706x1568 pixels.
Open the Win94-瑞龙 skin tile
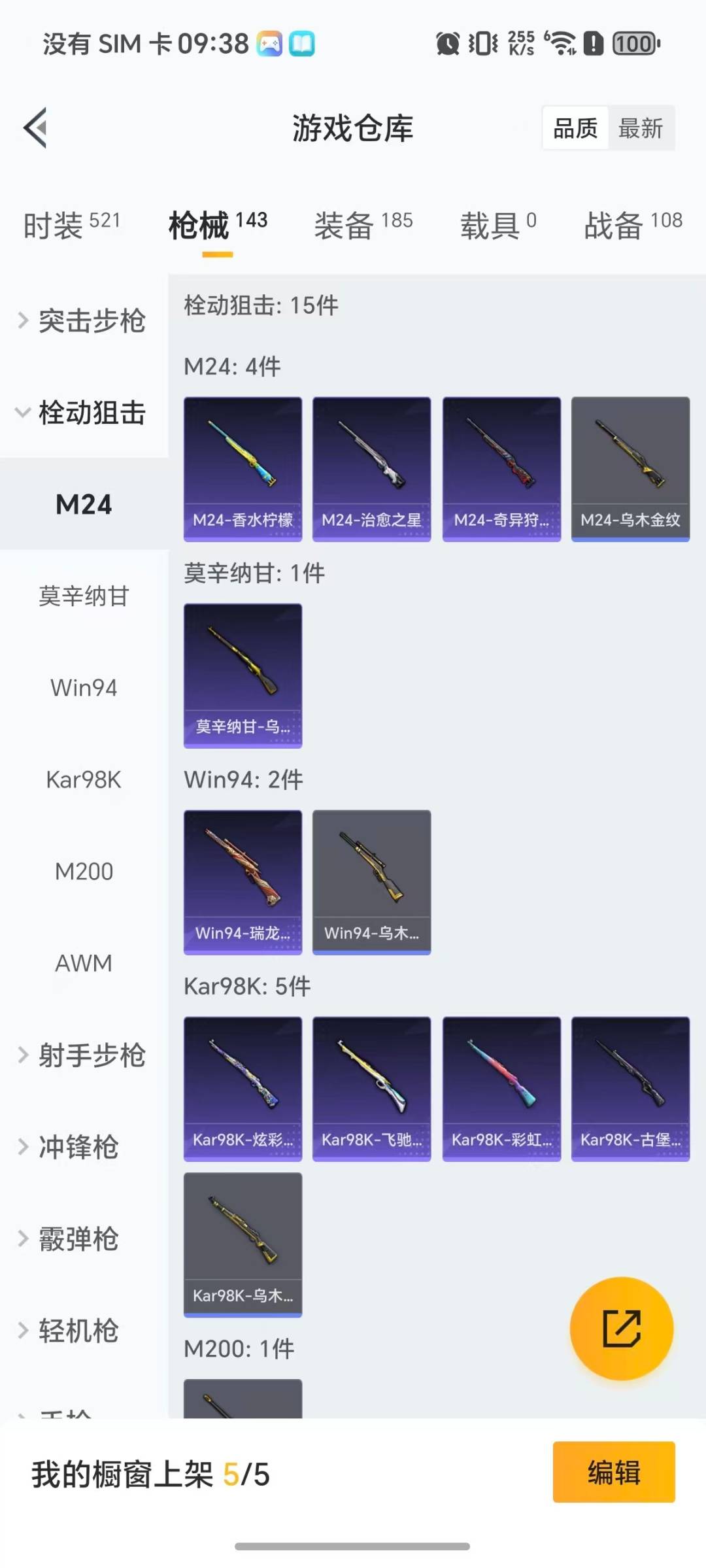(x=243, y=882)
